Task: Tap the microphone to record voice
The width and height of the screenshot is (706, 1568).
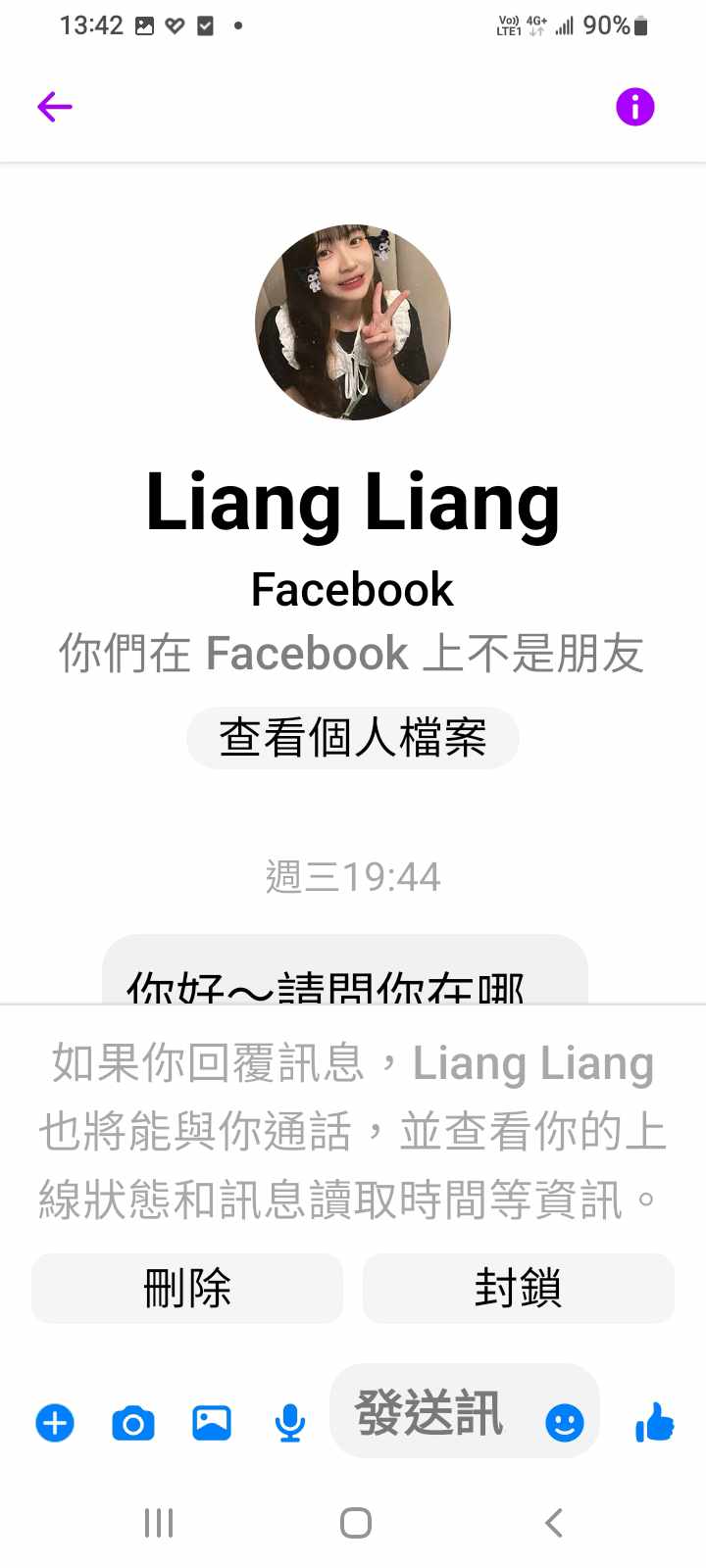Action: pyautogui.click(x=289, y=1422)
